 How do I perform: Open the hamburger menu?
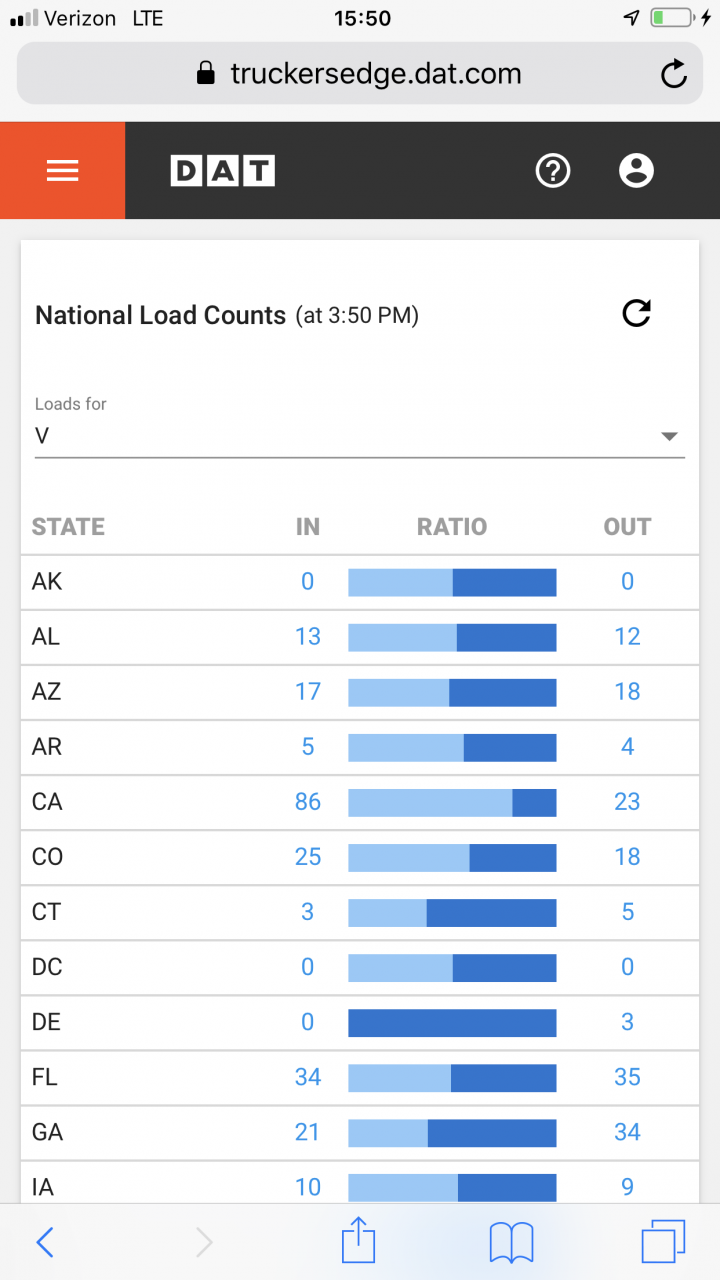click(x=62, y=171)
